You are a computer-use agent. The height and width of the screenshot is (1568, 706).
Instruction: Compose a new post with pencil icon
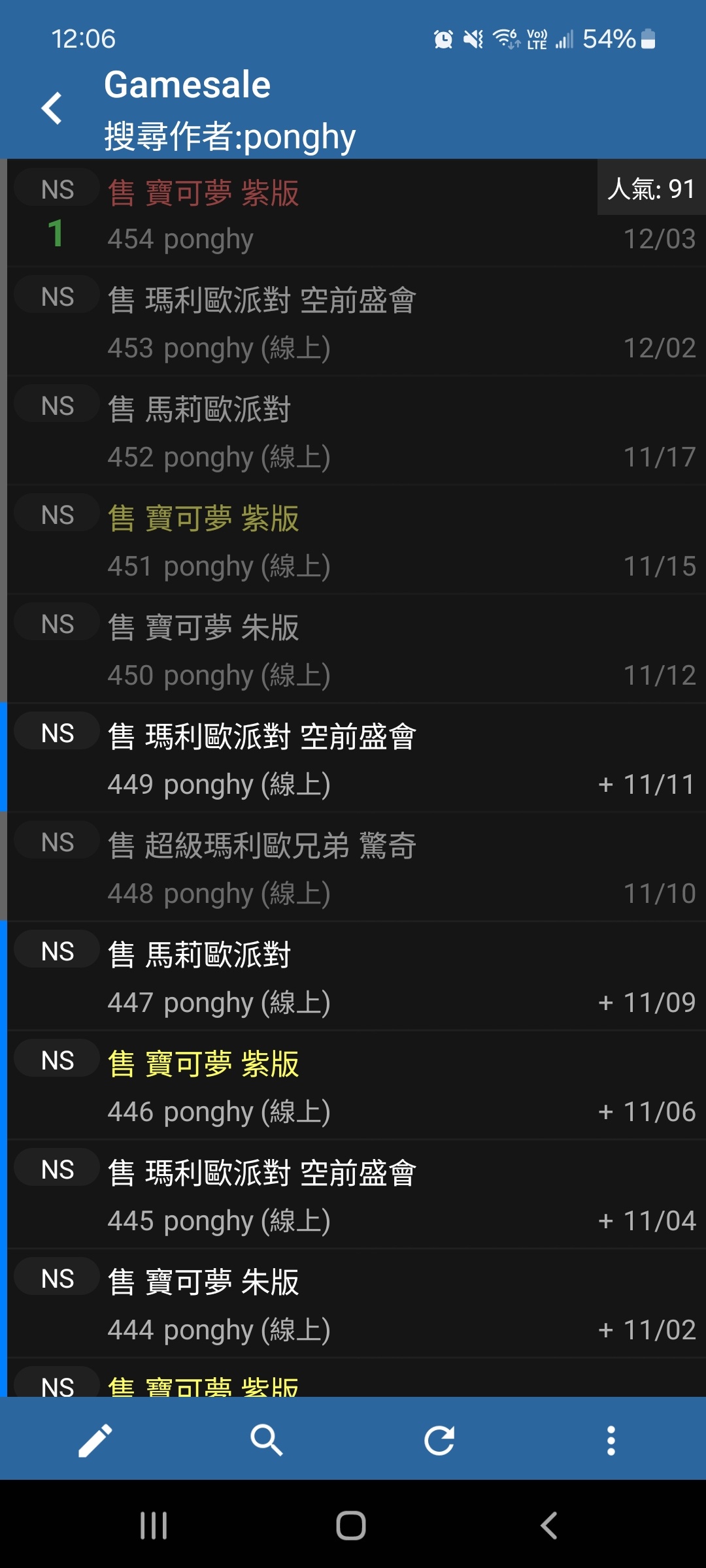click(95, 1440)
